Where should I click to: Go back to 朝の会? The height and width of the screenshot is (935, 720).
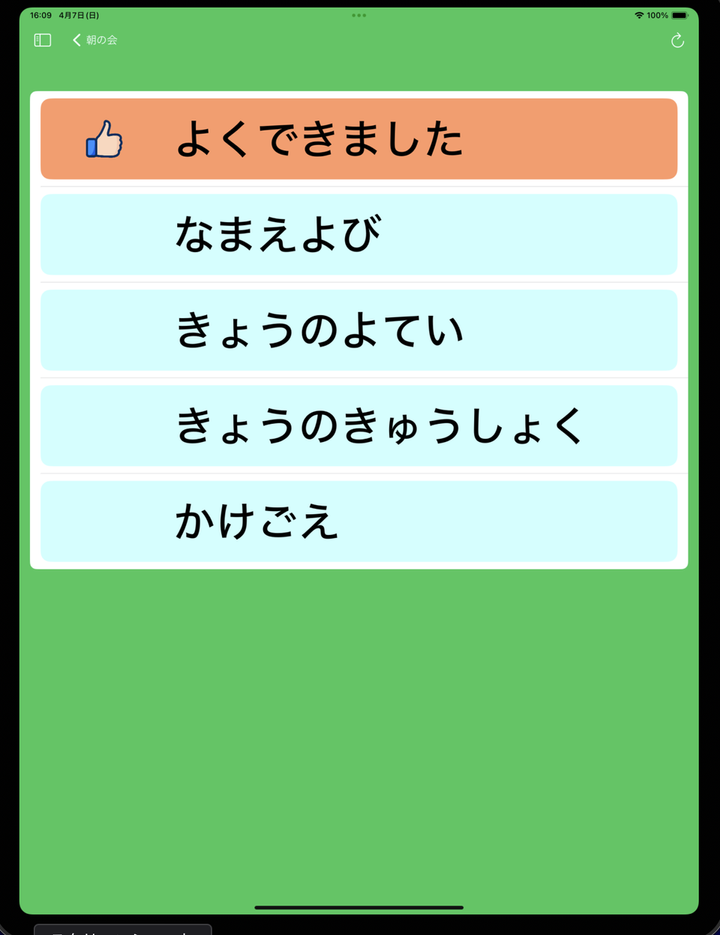(x=95, y=40)
